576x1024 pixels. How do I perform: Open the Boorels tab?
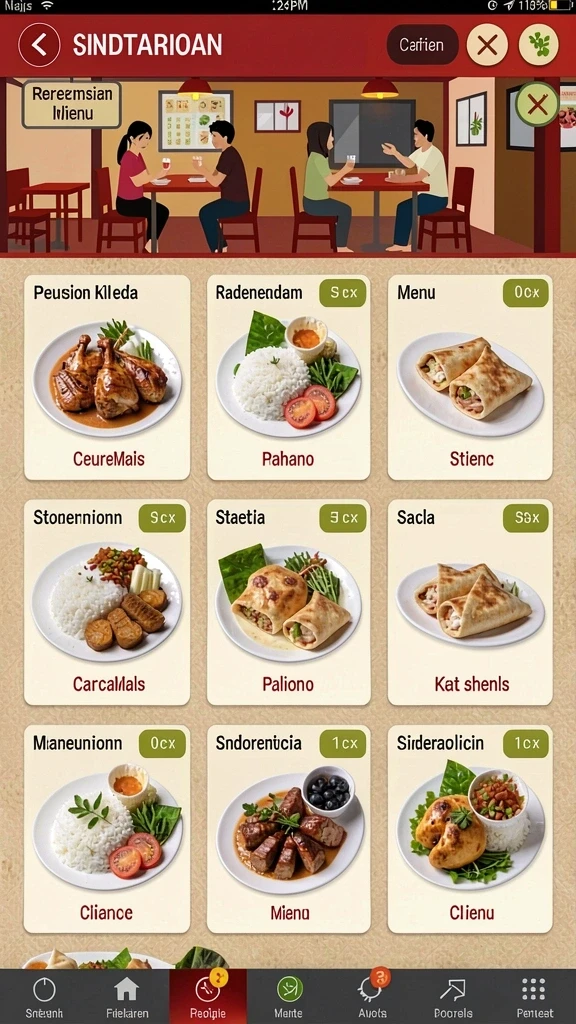453,997
